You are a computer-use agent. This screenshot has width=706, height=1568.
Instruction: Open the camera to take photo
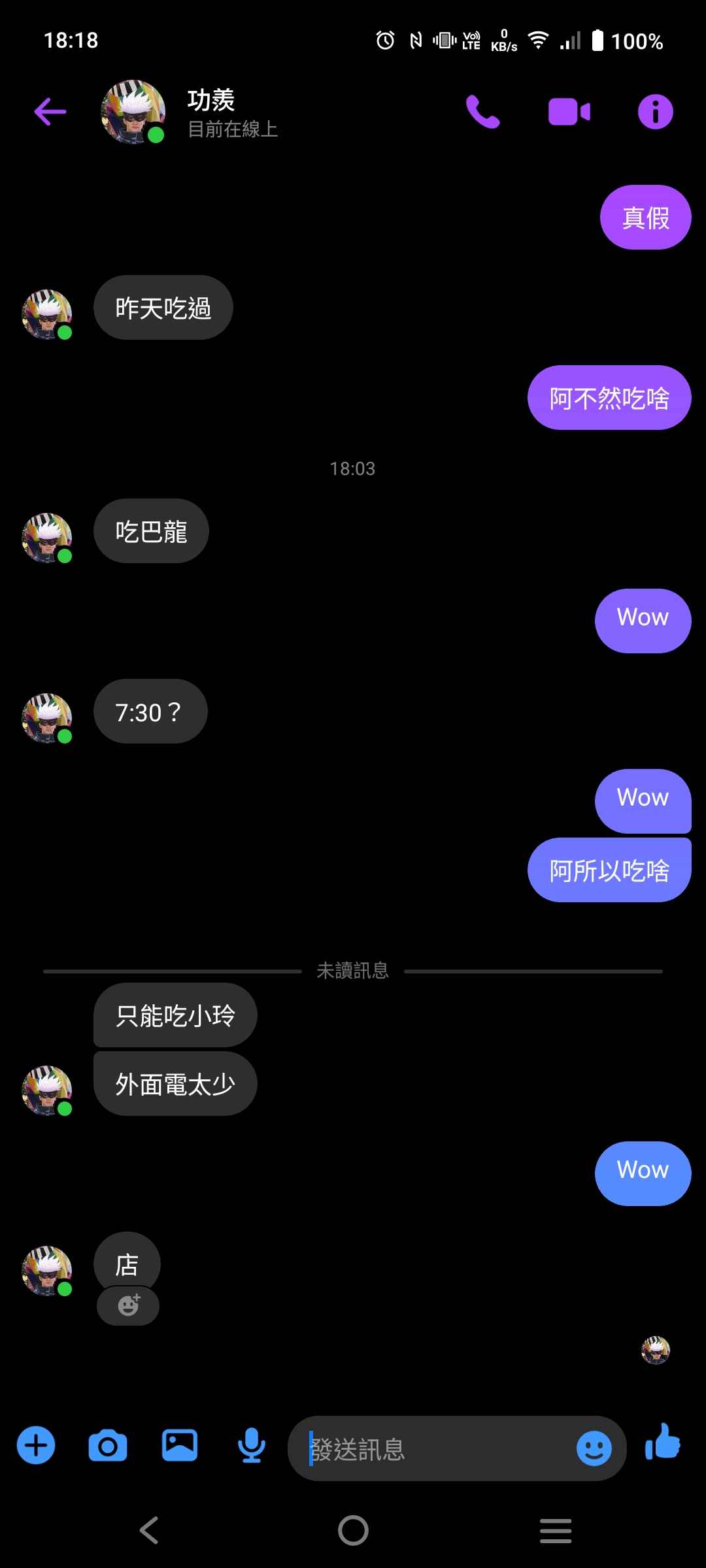[108, 1445]
